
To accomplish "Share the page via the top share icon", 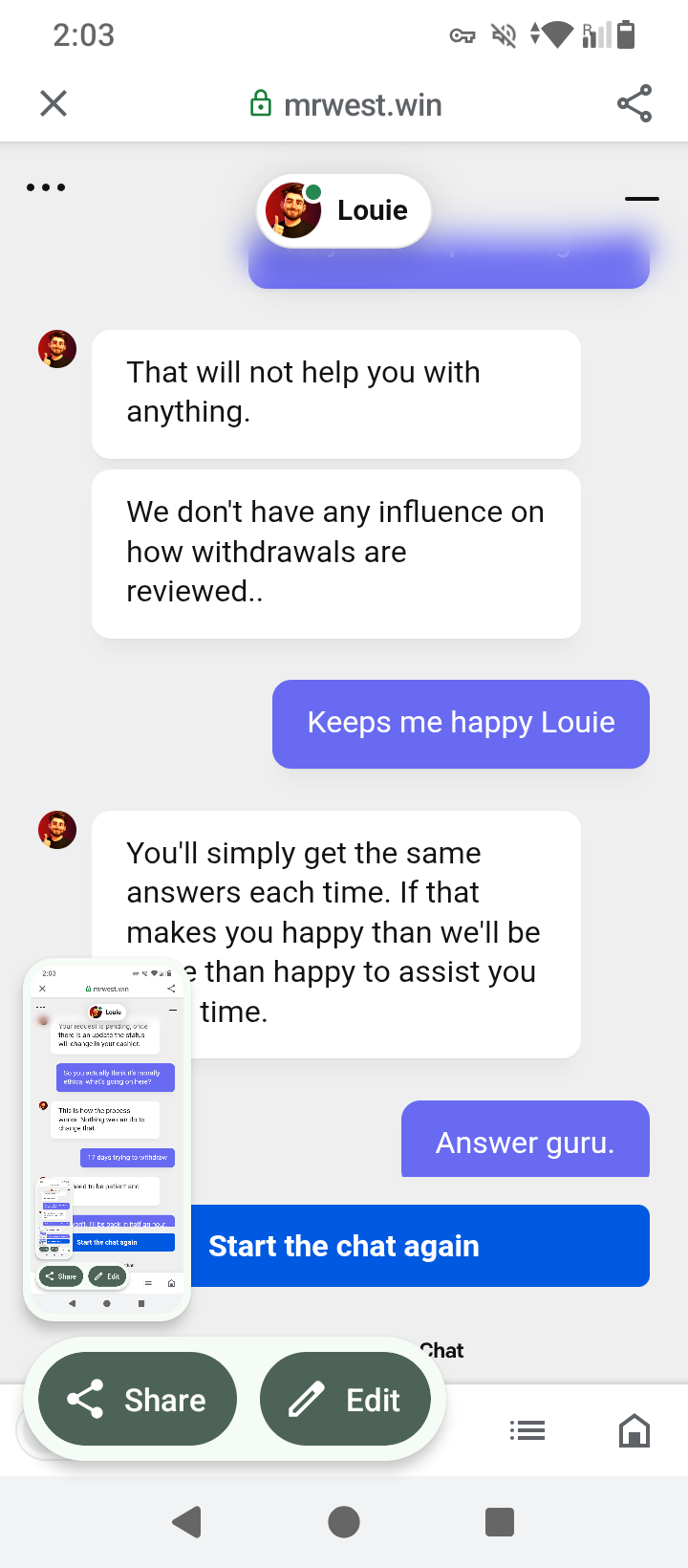I will pos(634,103).
